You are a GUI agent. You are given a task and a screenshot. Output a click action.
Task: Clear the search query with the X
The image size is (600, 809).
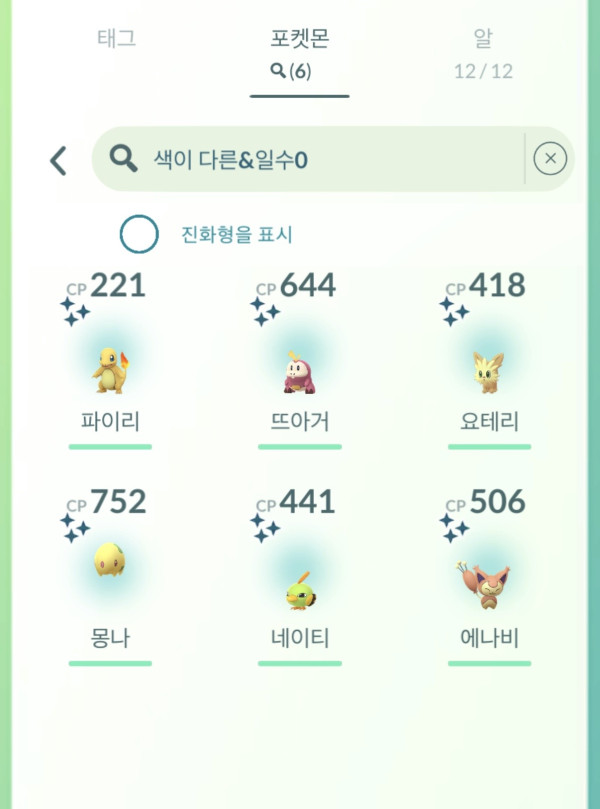(550, 159)
